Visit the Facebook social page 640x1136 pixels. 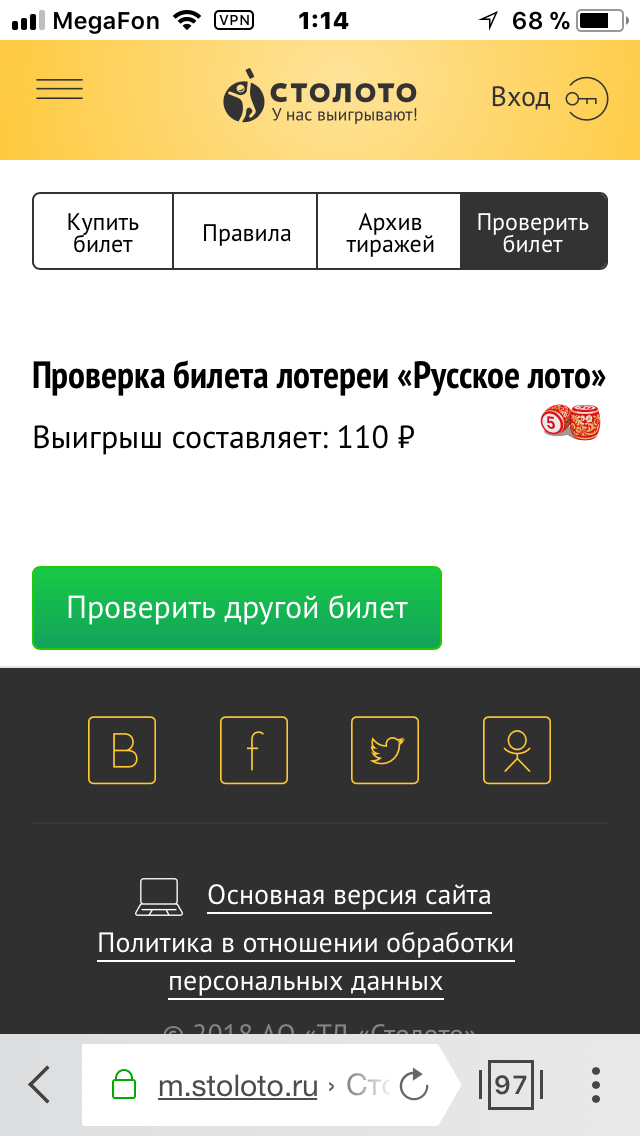coord(254,750)
